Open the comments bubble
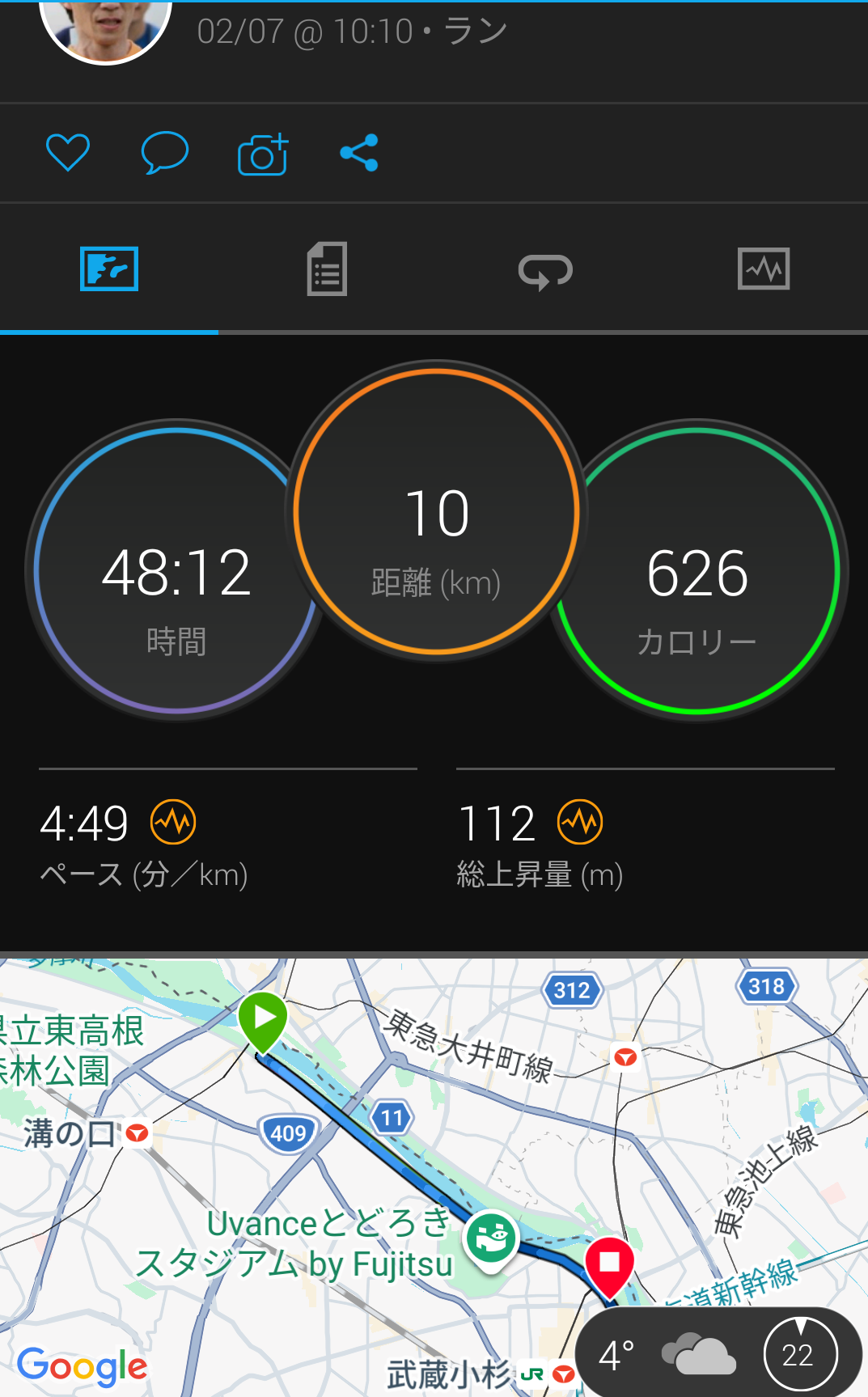868x1397 pixels. pos(165,153)
